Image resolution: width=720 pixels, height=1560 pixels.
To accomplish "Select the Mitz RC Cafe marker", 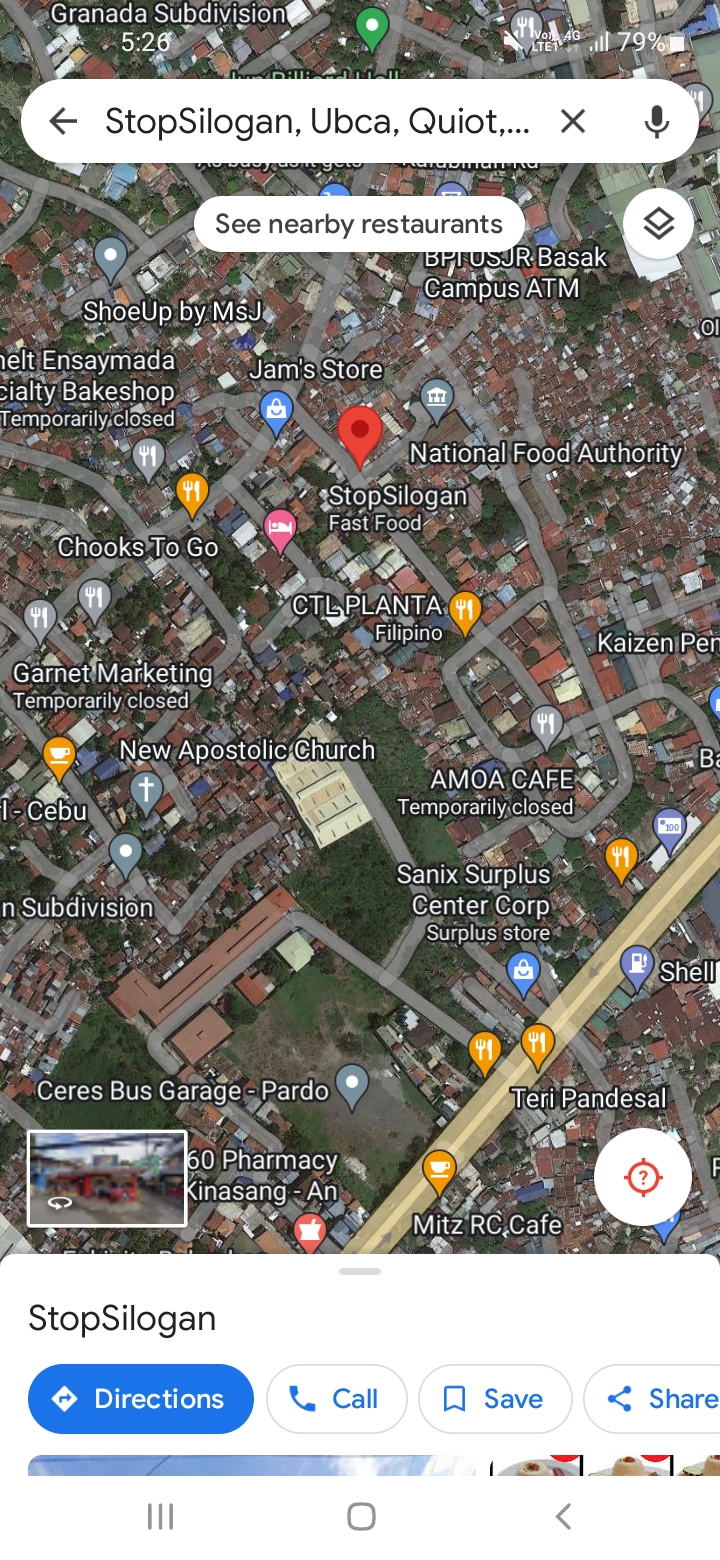I will point(438,1171).
